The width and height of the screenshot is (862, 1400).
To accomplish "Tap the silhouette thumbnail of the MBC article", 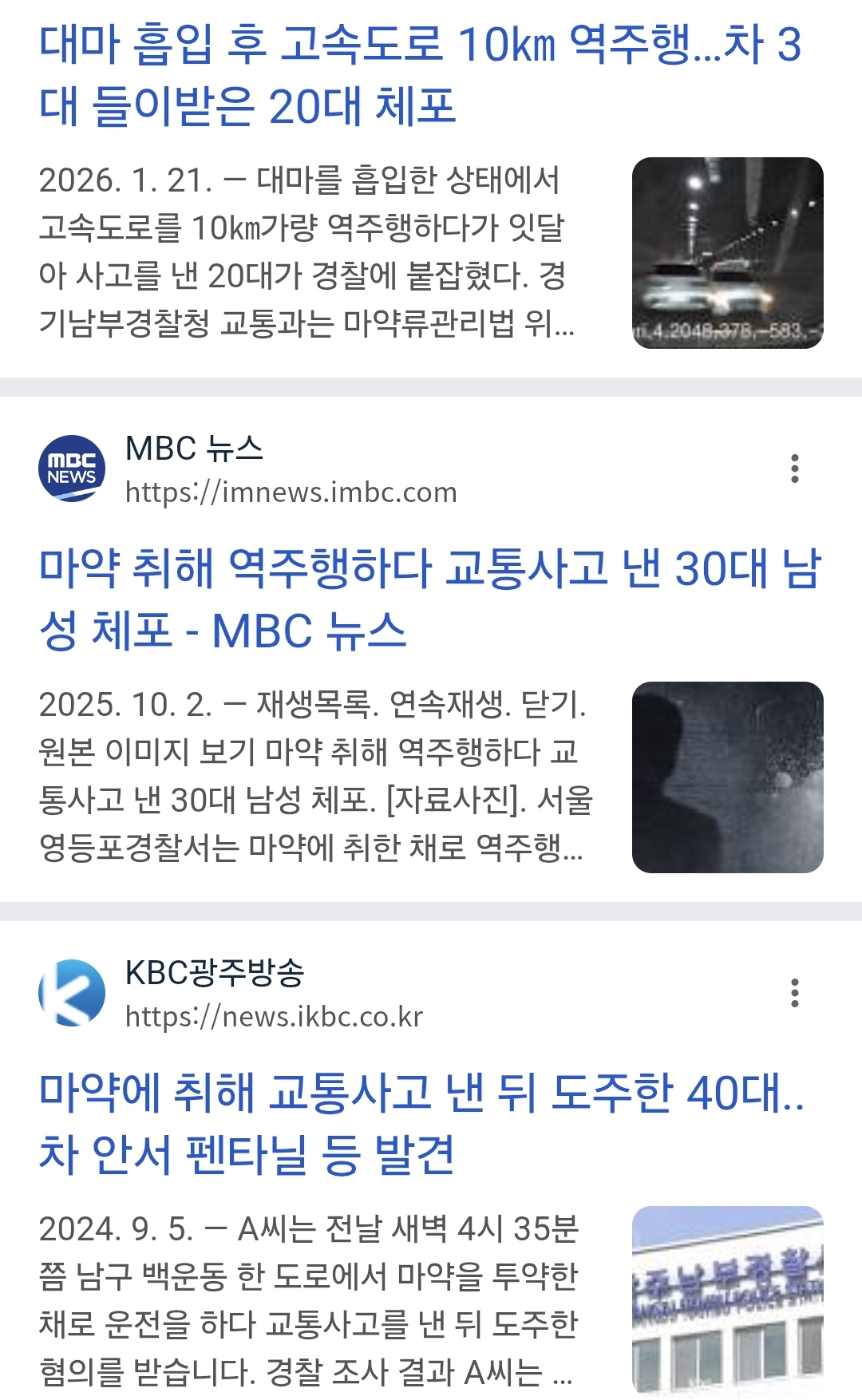I will pyautogui.click(x=727, y=777).
